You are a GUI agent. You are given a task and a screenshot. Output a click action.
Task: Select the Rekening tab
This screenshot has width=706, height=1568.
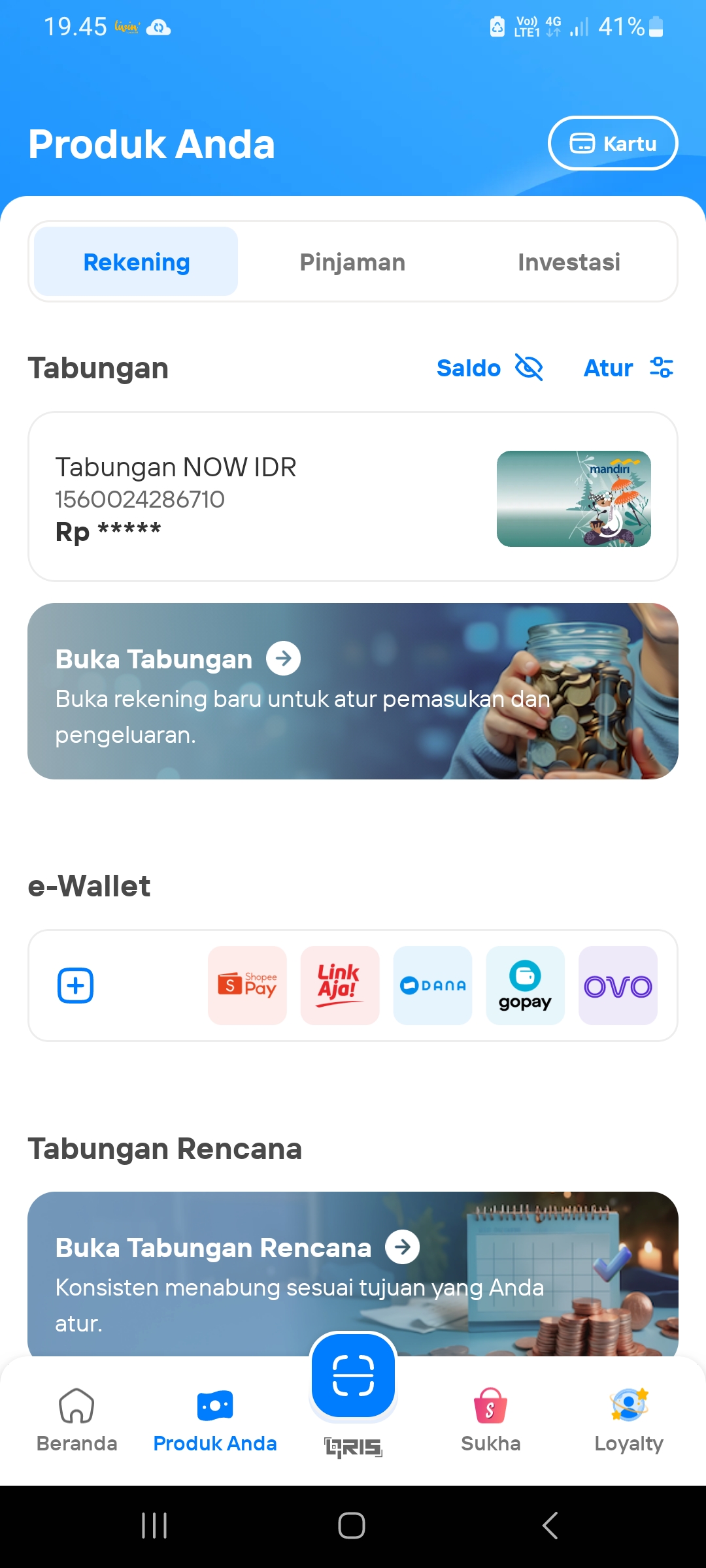tap(136, 262)
